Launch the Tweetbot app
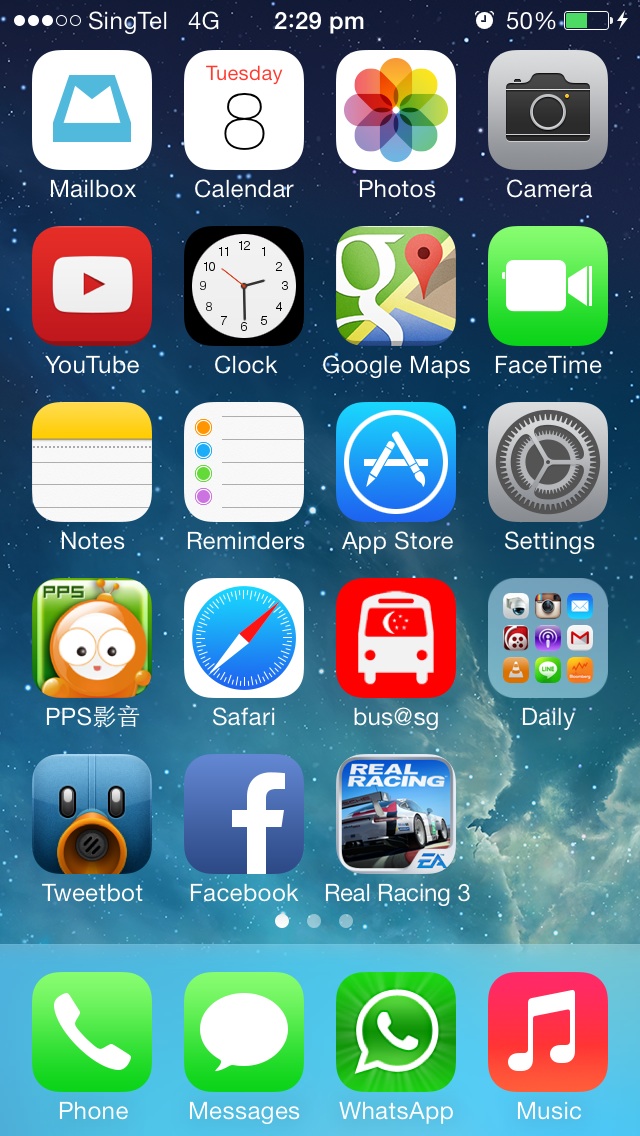640x1136 pixels. point(92,814)
